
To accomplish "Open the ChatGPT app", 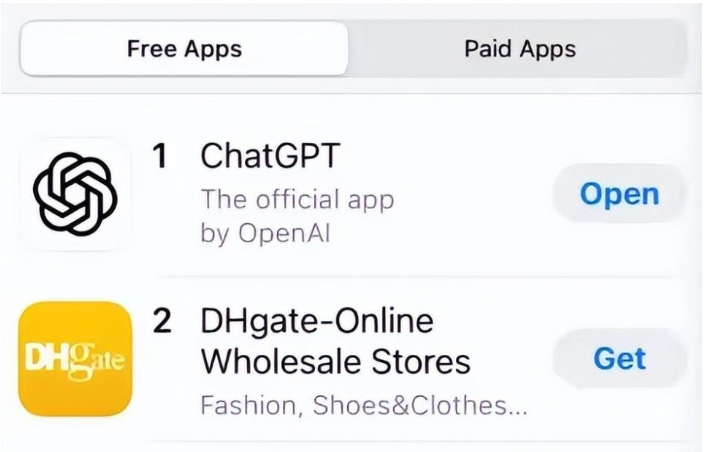I will pos(619,194).
